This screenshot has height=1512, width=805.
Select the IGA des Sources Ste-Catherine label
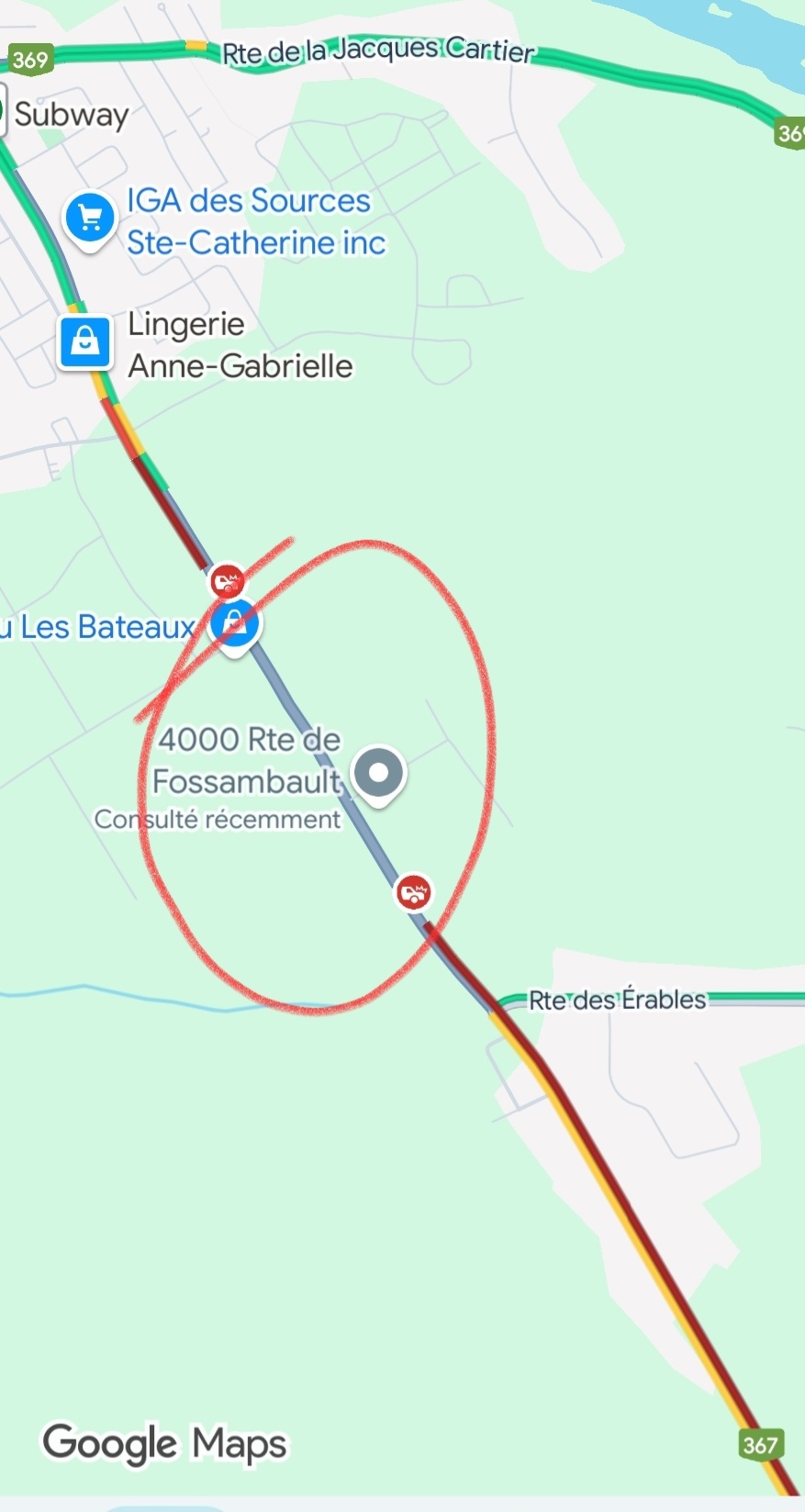tap(254, 220)
